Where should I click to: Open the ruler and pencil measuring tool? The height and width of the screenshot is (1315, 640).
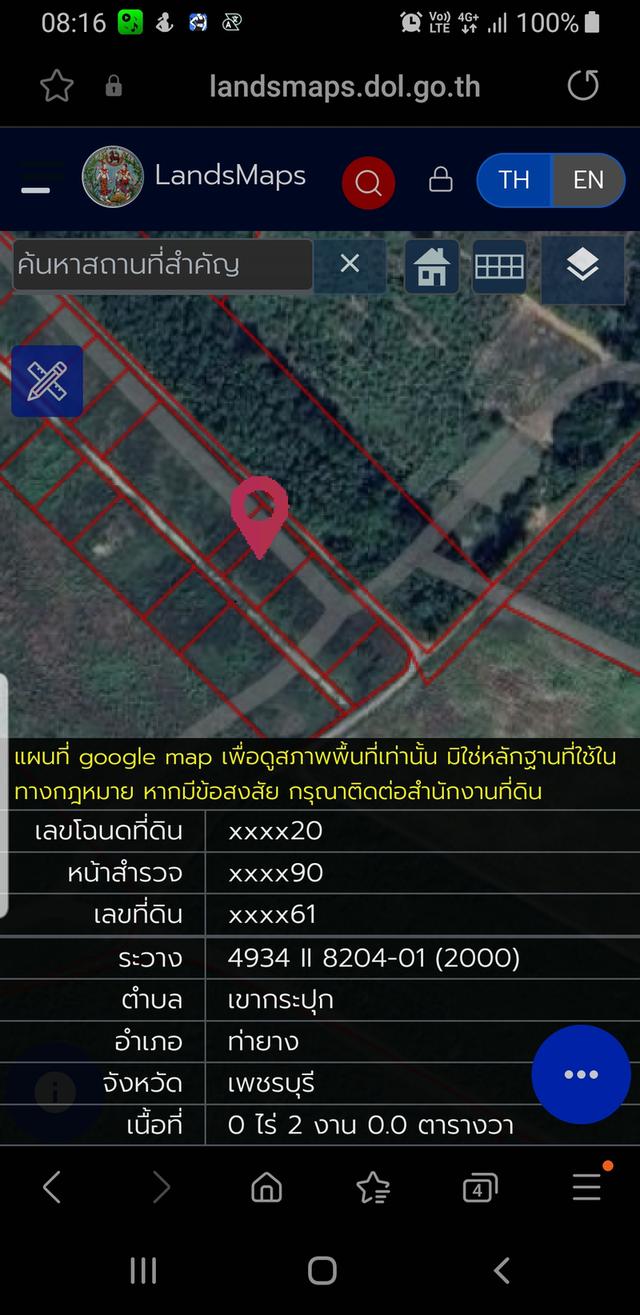[47, 381]
